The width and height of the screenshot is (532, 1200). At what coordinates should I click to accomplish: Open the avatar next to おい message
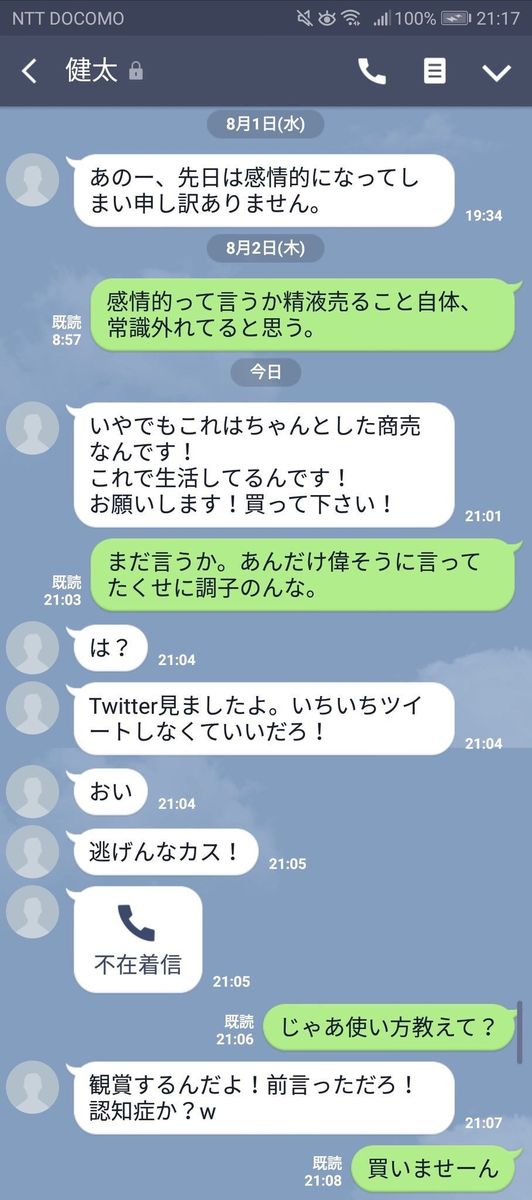[32, 791]
